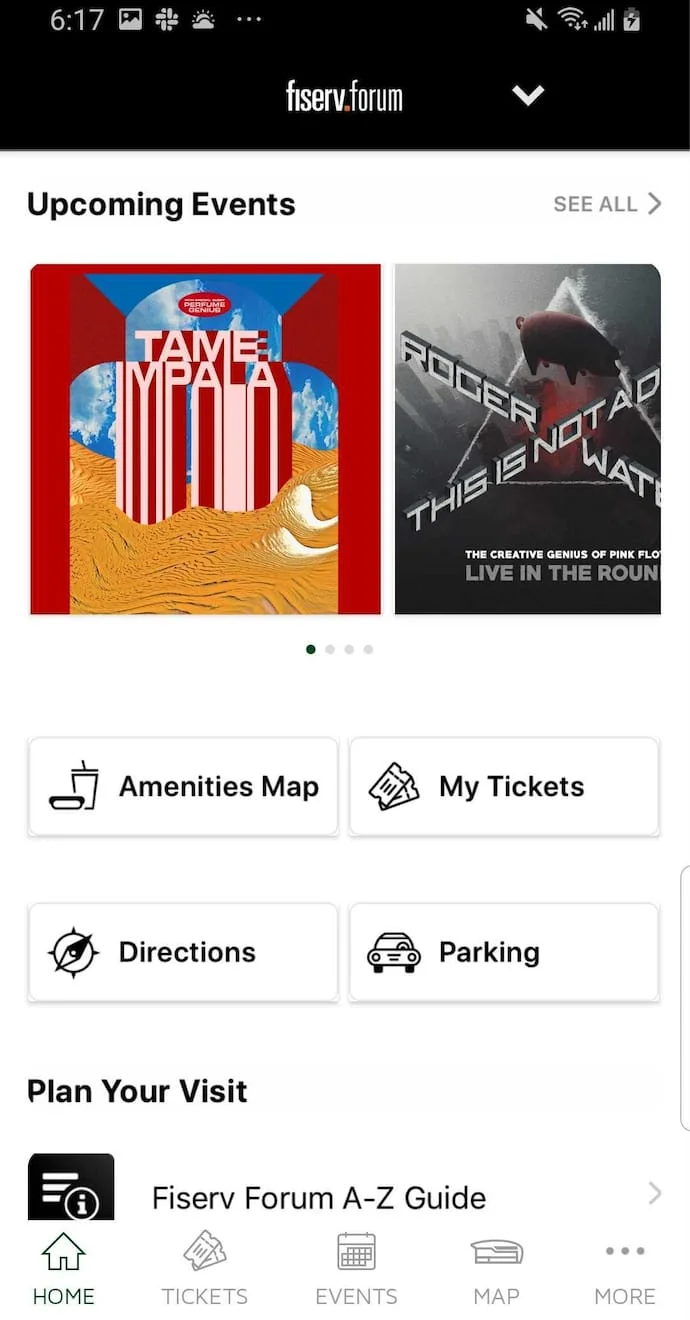Go to the Home tab
The height and width of the screenshot is (1320, 690).
(x=63, y=1269)
